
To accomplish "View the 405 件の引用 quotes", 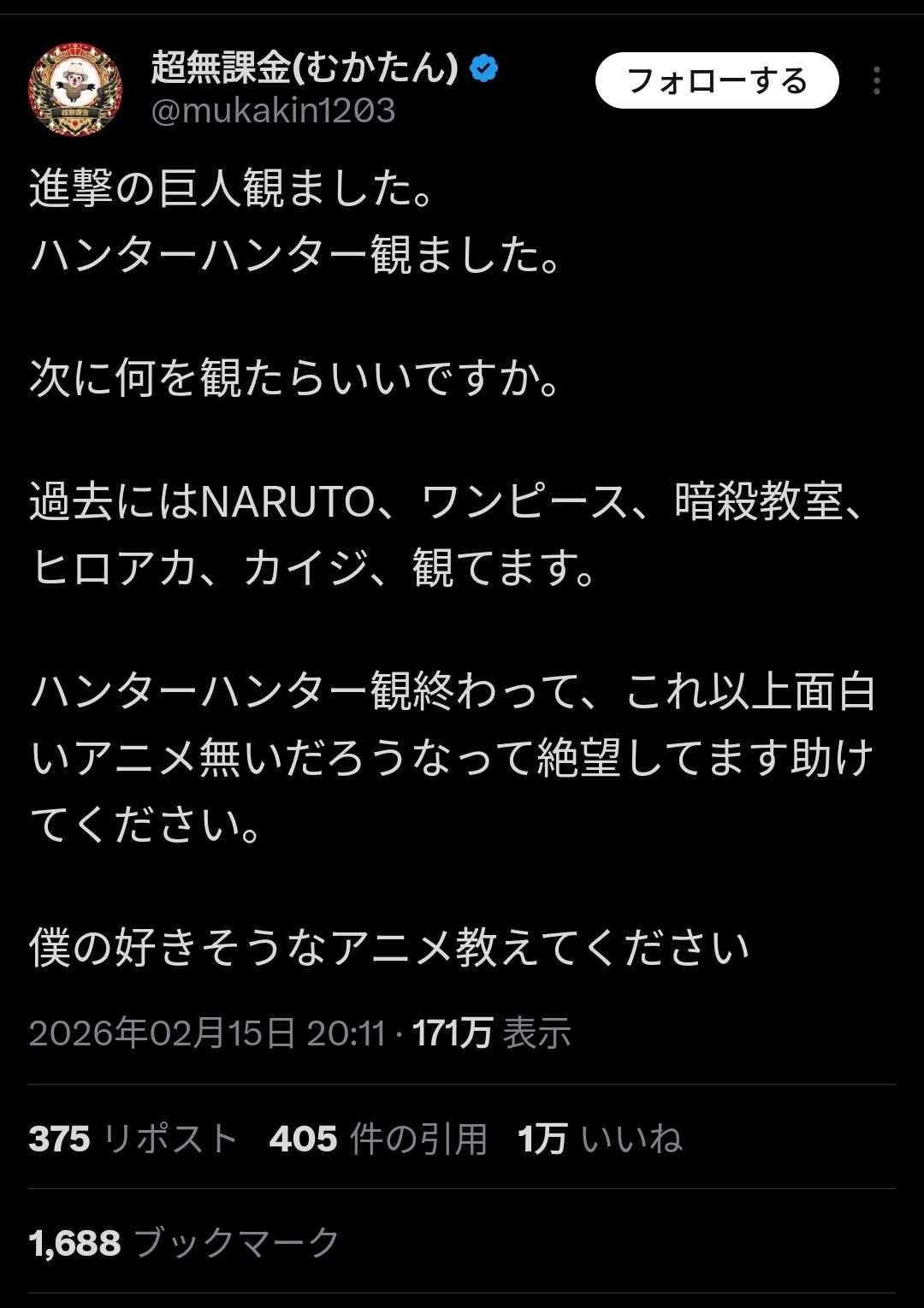I will tap(377, 1139).
